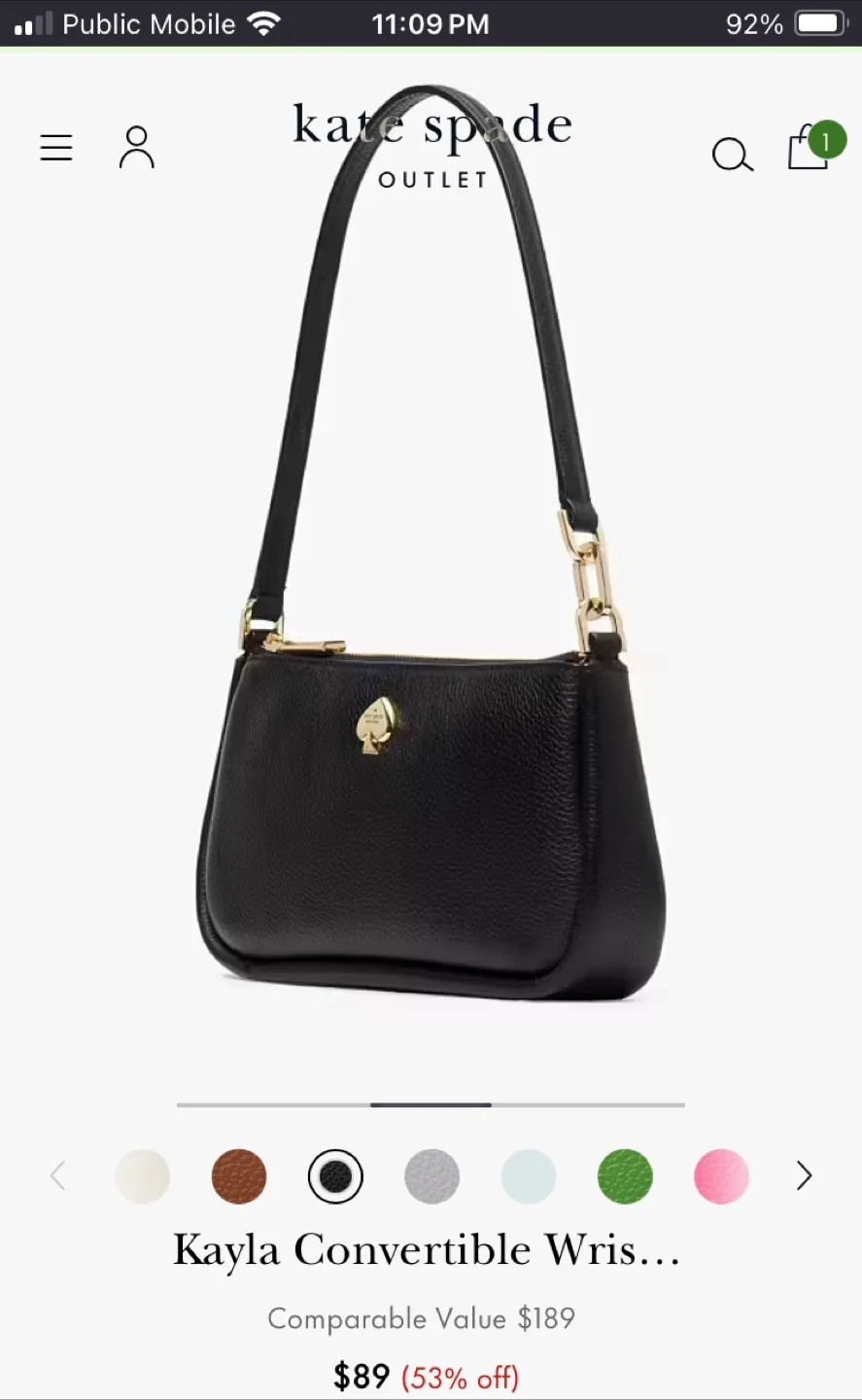Click the search magnifier icon
Viewport: 862px width, 1400px height.
coord(733,155)
